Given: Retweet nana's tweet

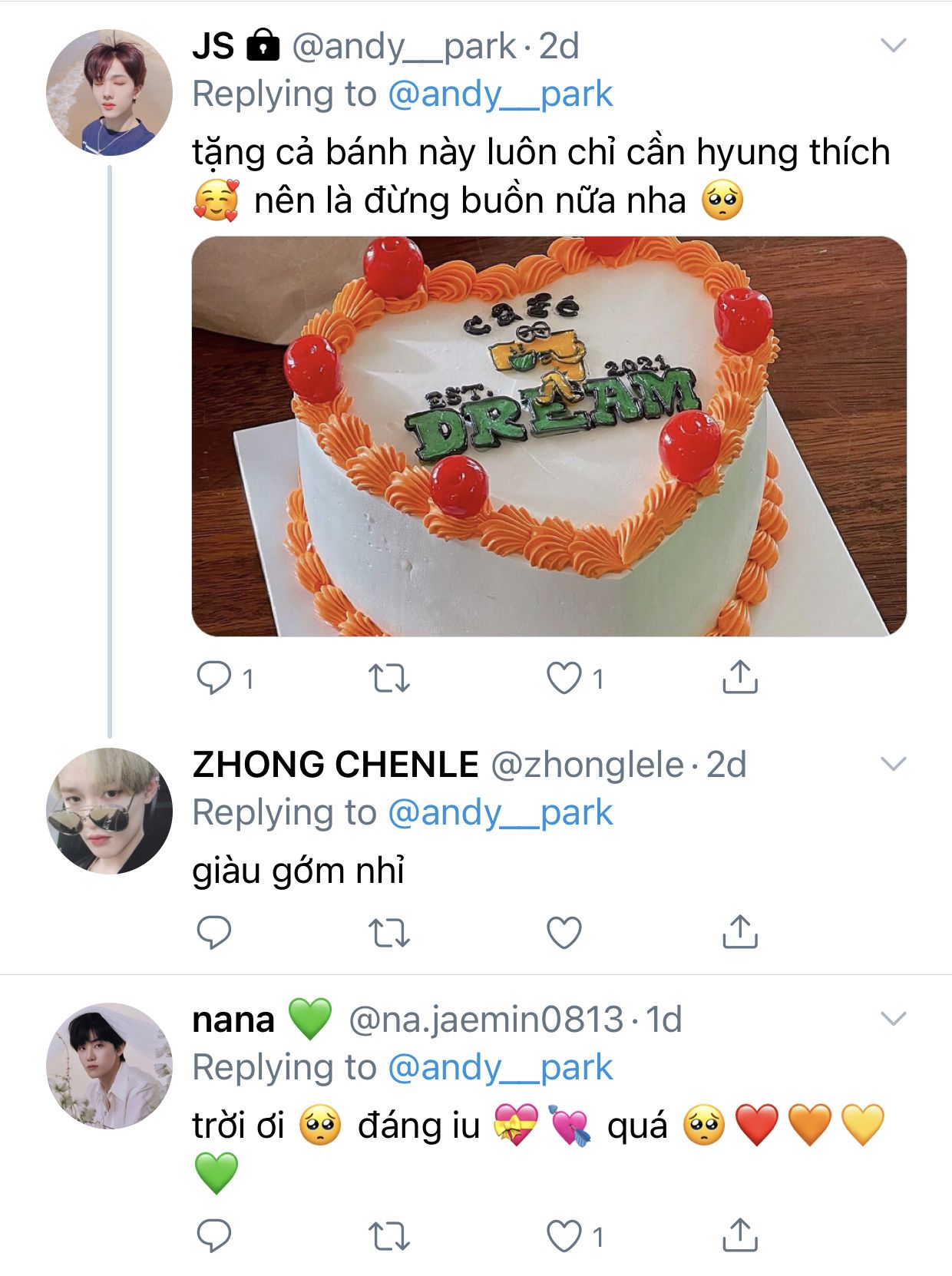Looking at the screenshot, I should tap(389, 1236).
